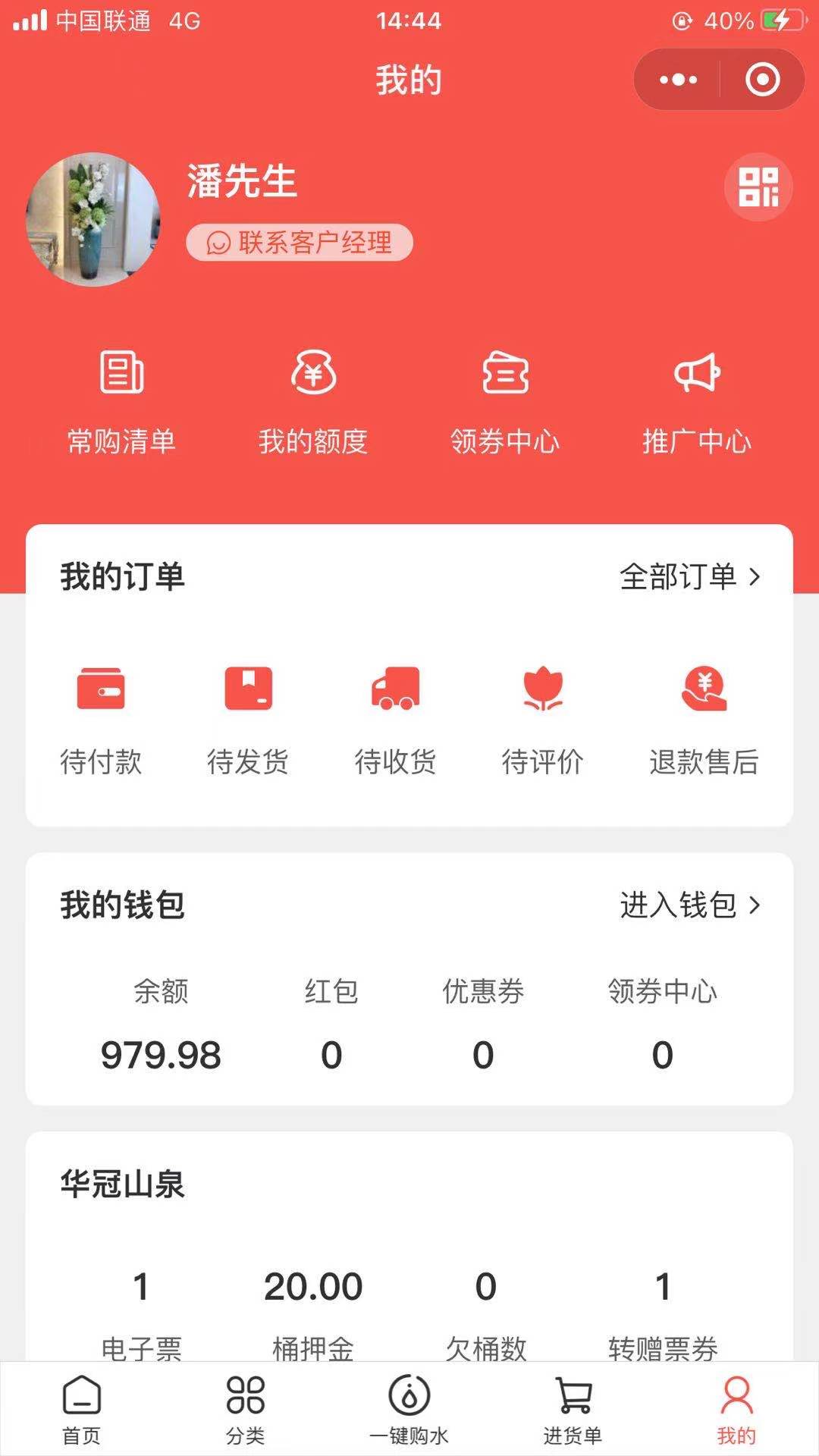Open the mini-program more options menu
Viewport: 819px width, 1456px height.
click(677, 80)
